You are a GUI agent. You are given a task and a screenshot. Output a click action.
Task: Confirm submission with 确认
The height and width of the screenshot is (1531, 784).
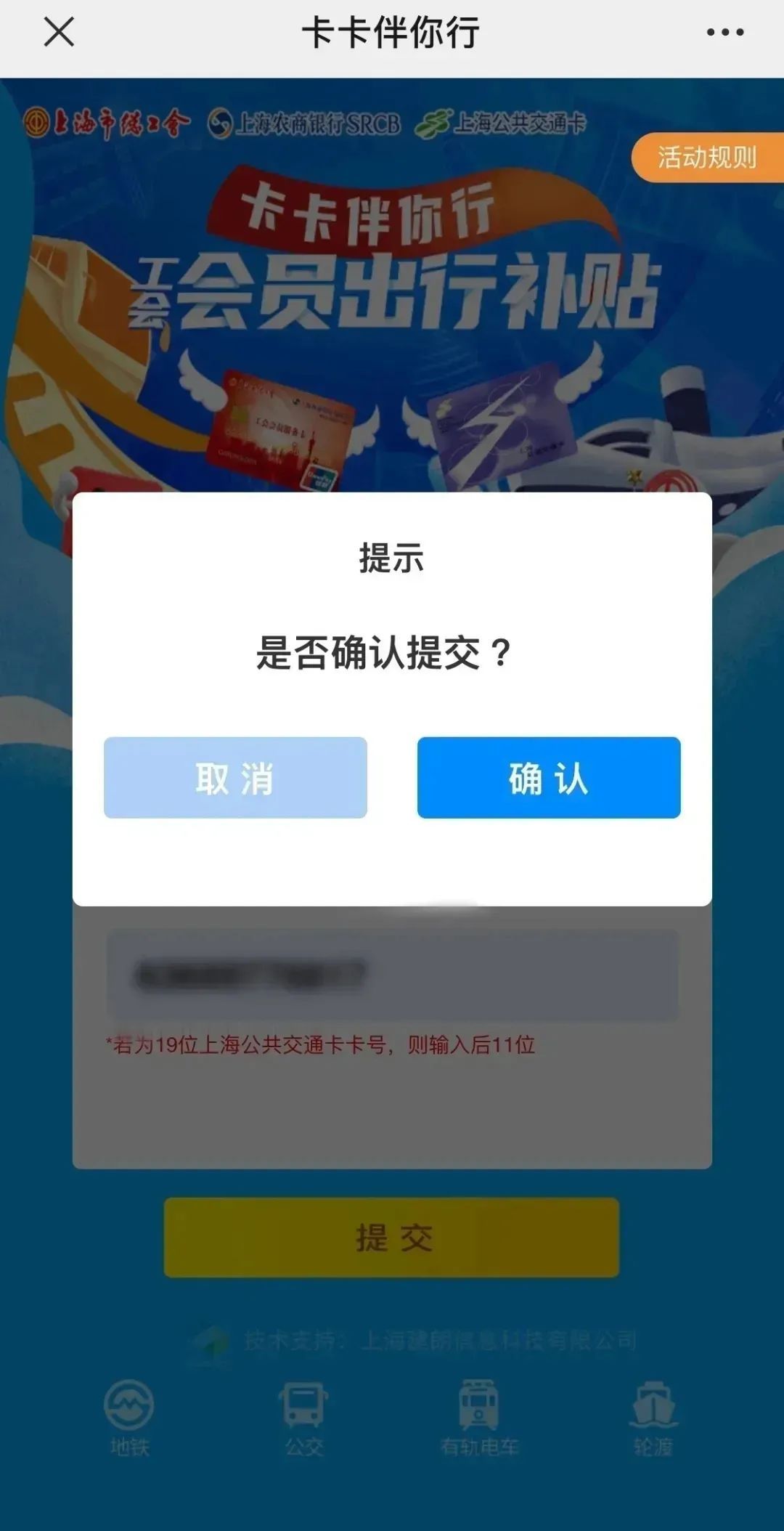548,778
